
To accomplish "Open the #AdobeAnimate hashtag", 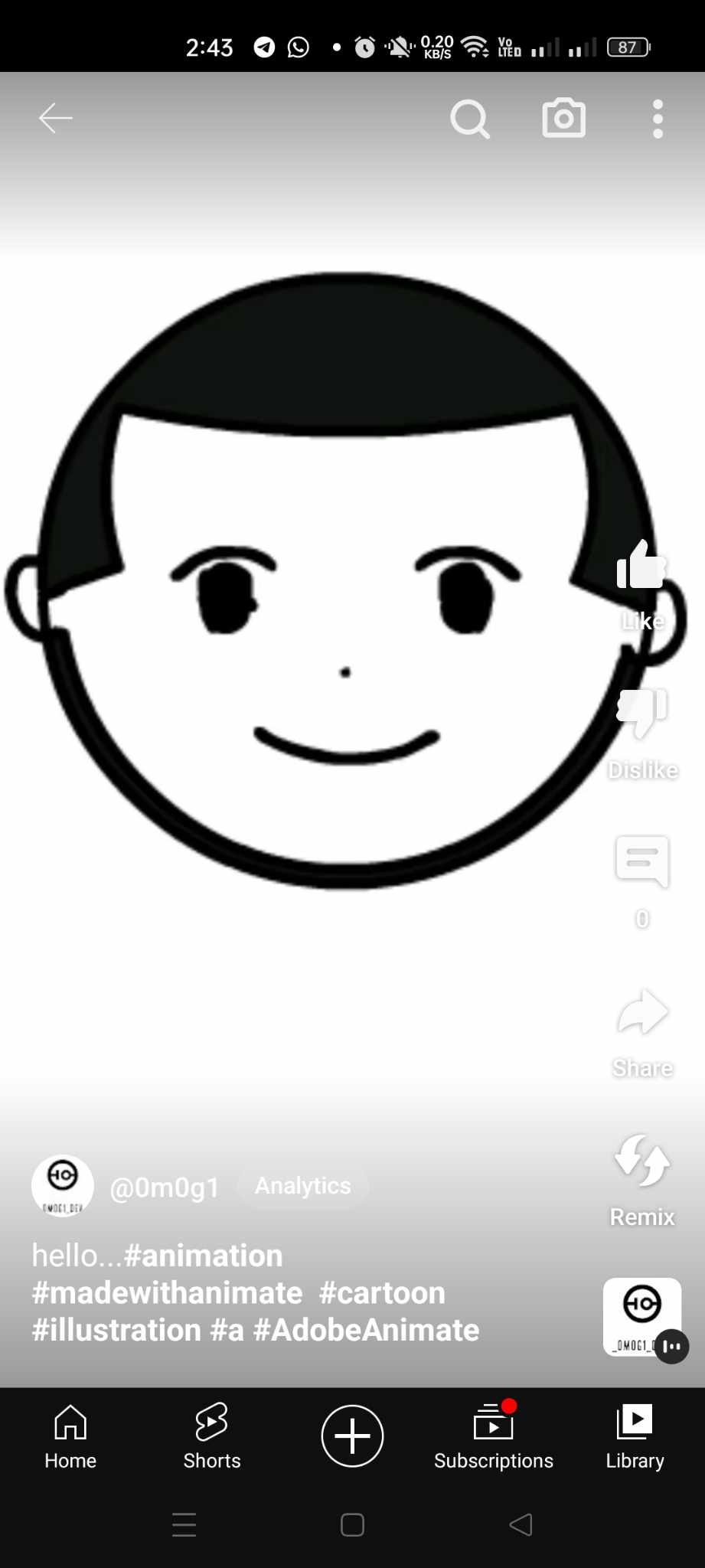I will pyautogui.click(x=366, y=1331).
